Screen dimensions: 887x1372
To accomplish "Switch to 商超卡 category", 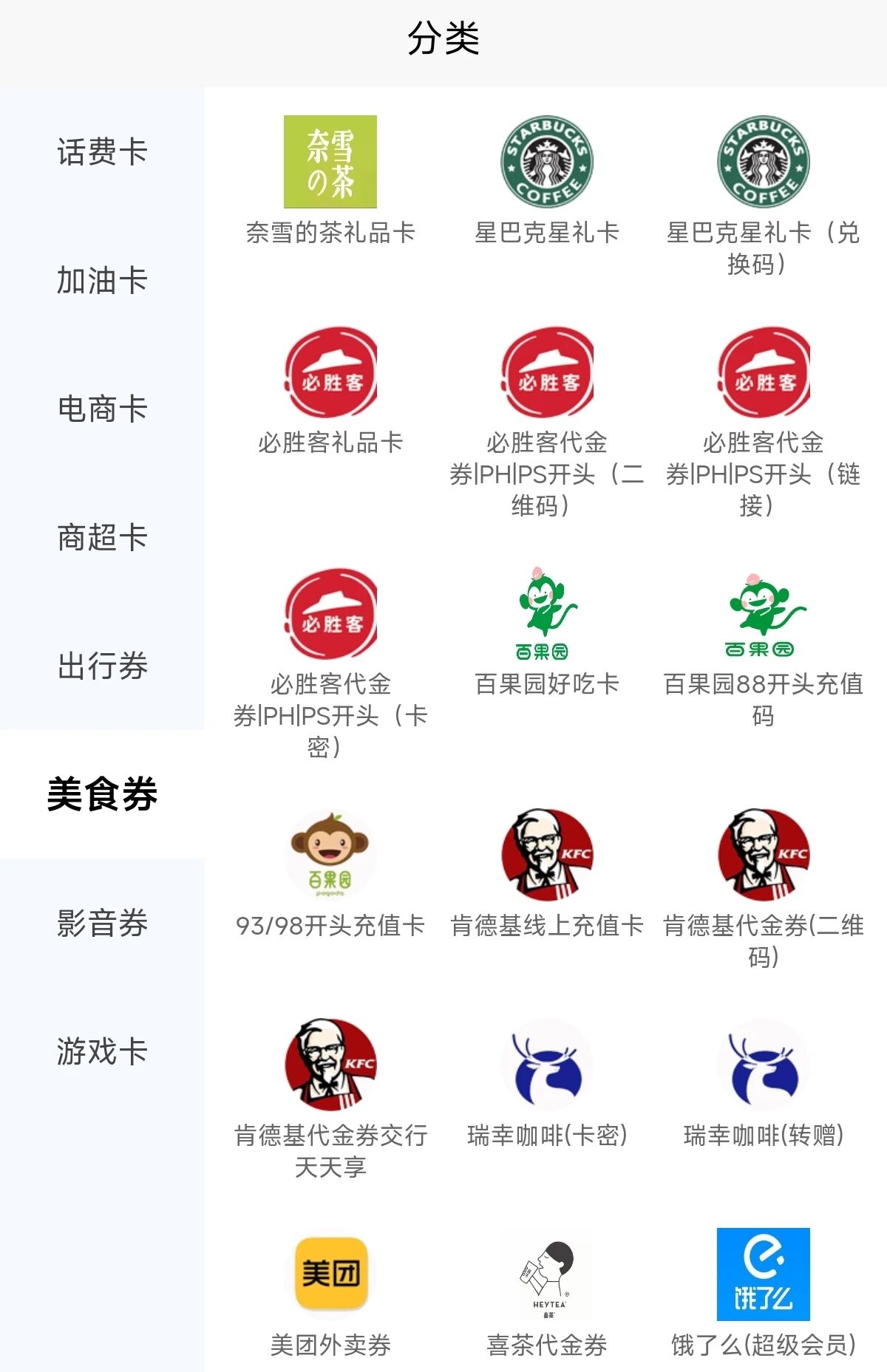I will 102,537.
